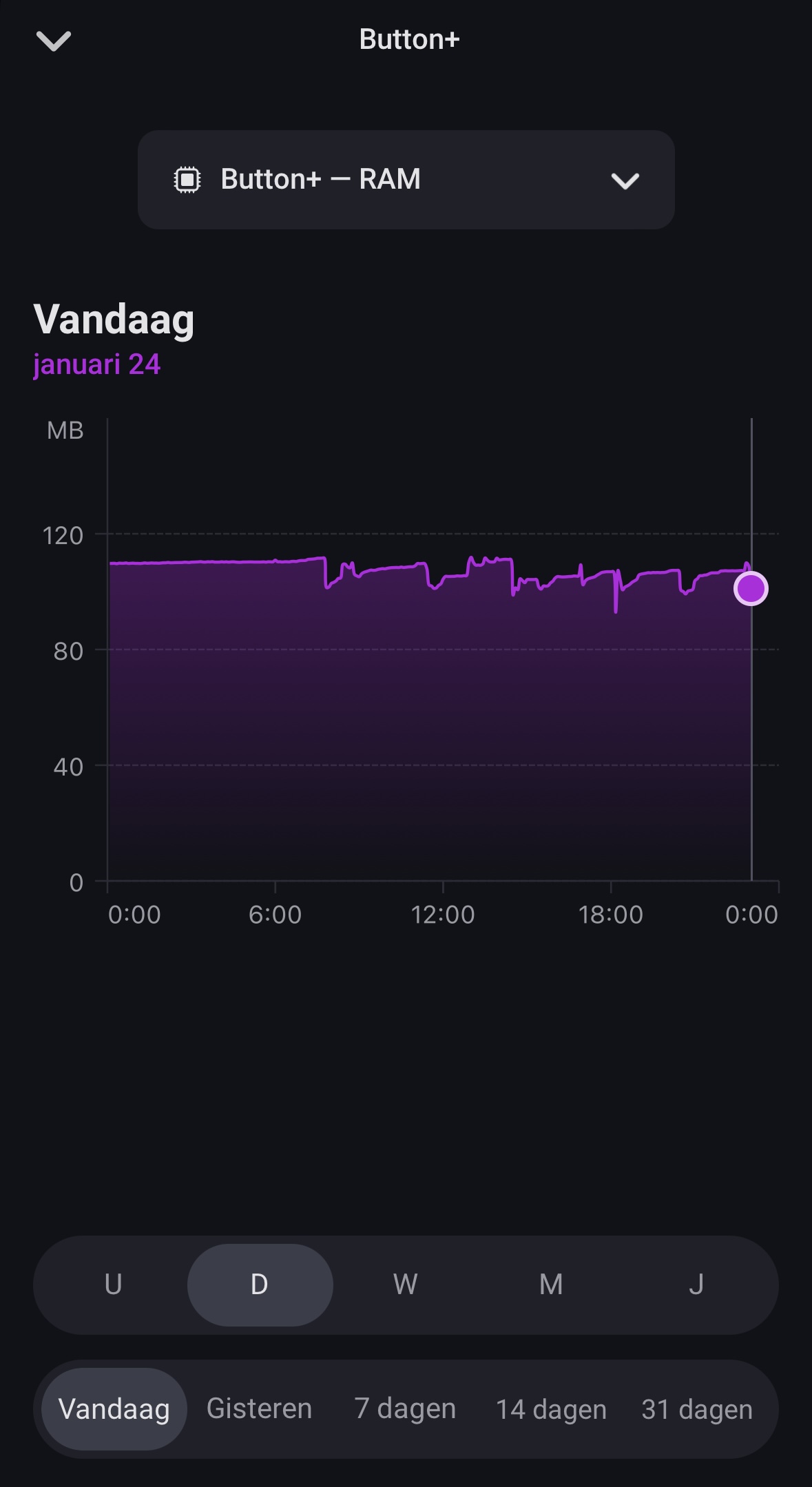Switch to the U resolution tab

click(114, 1285)
